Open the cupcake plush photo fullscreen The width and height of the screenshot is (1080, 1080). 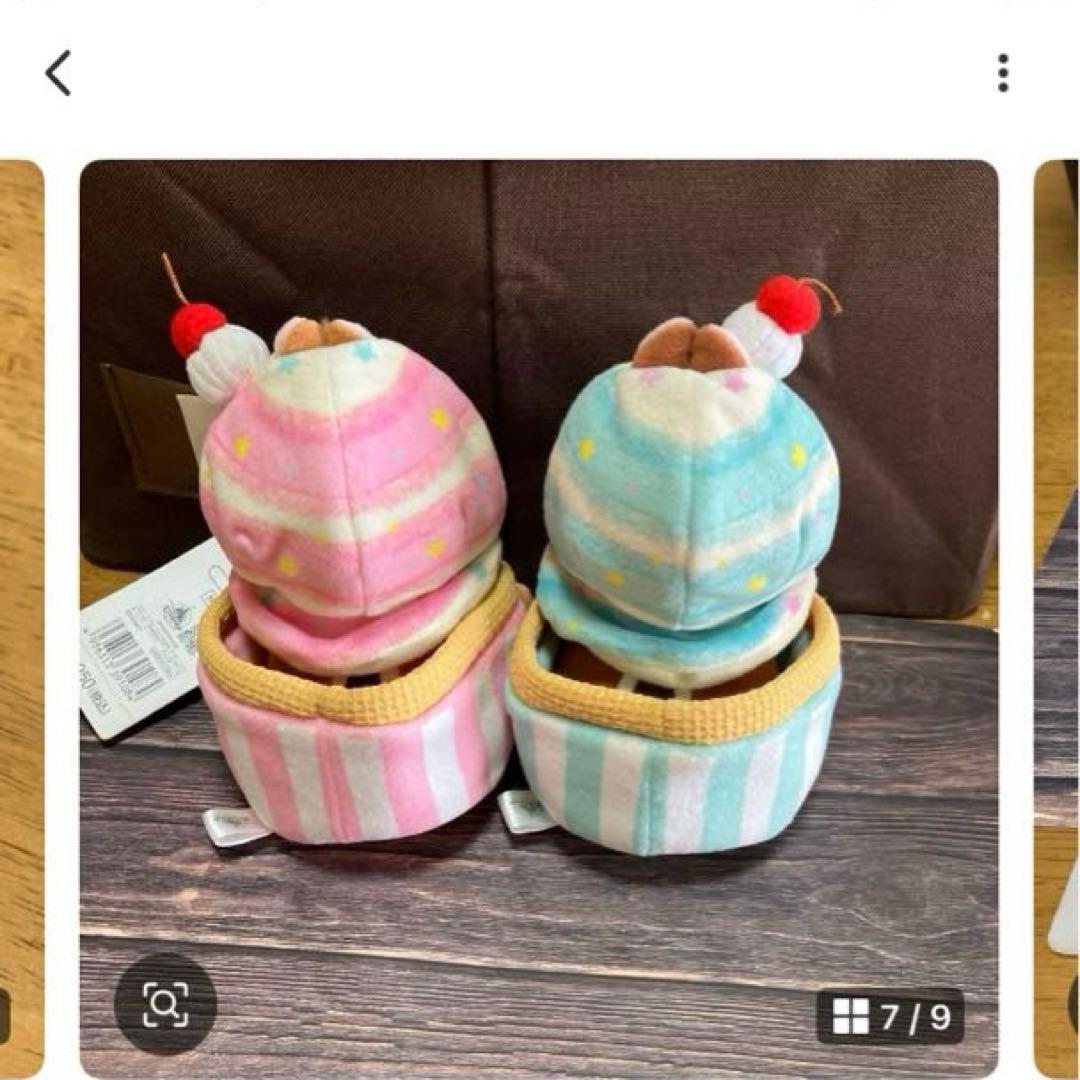(x=538, y=560)
